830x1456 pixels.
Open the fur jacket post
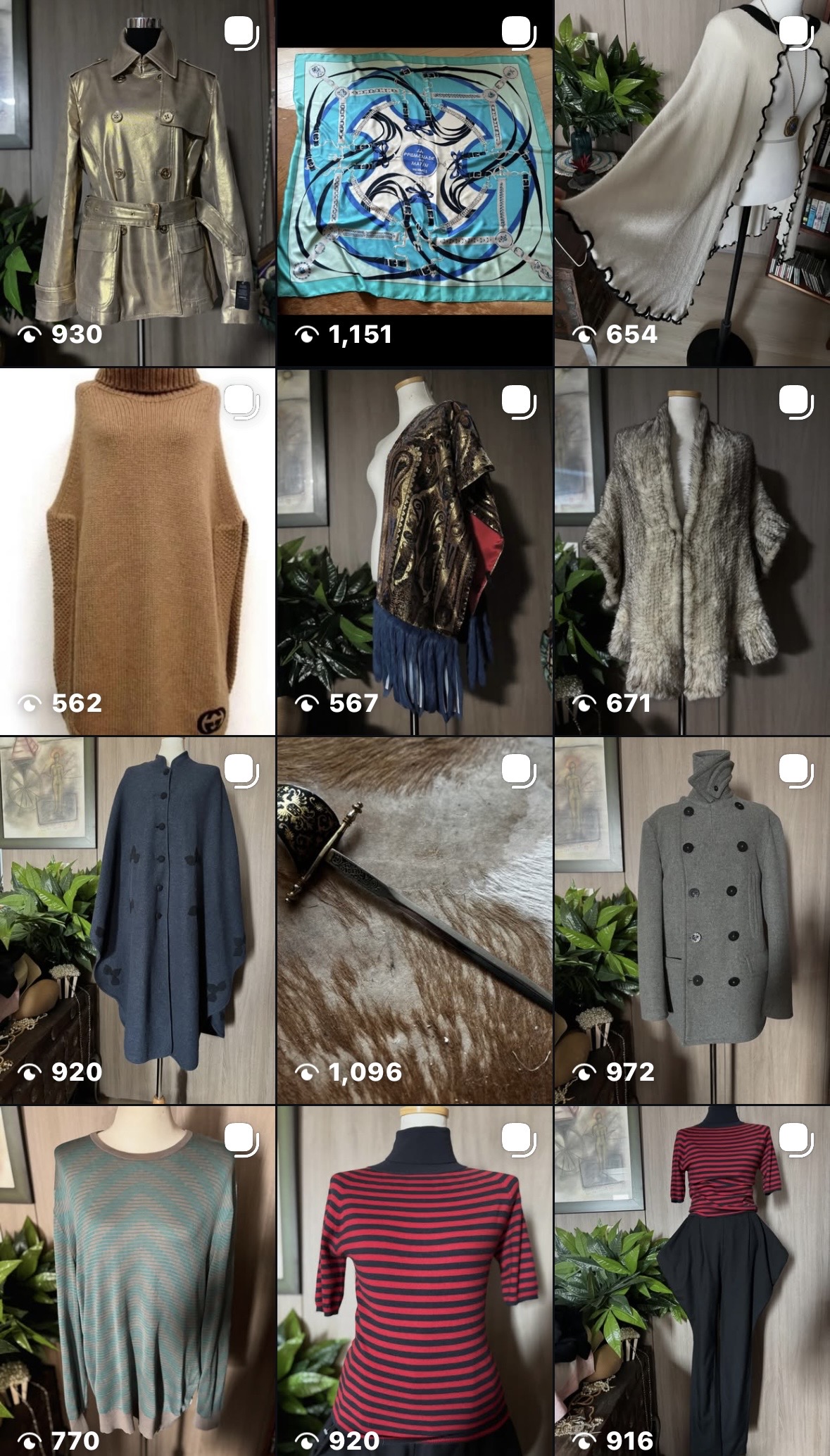692,551
